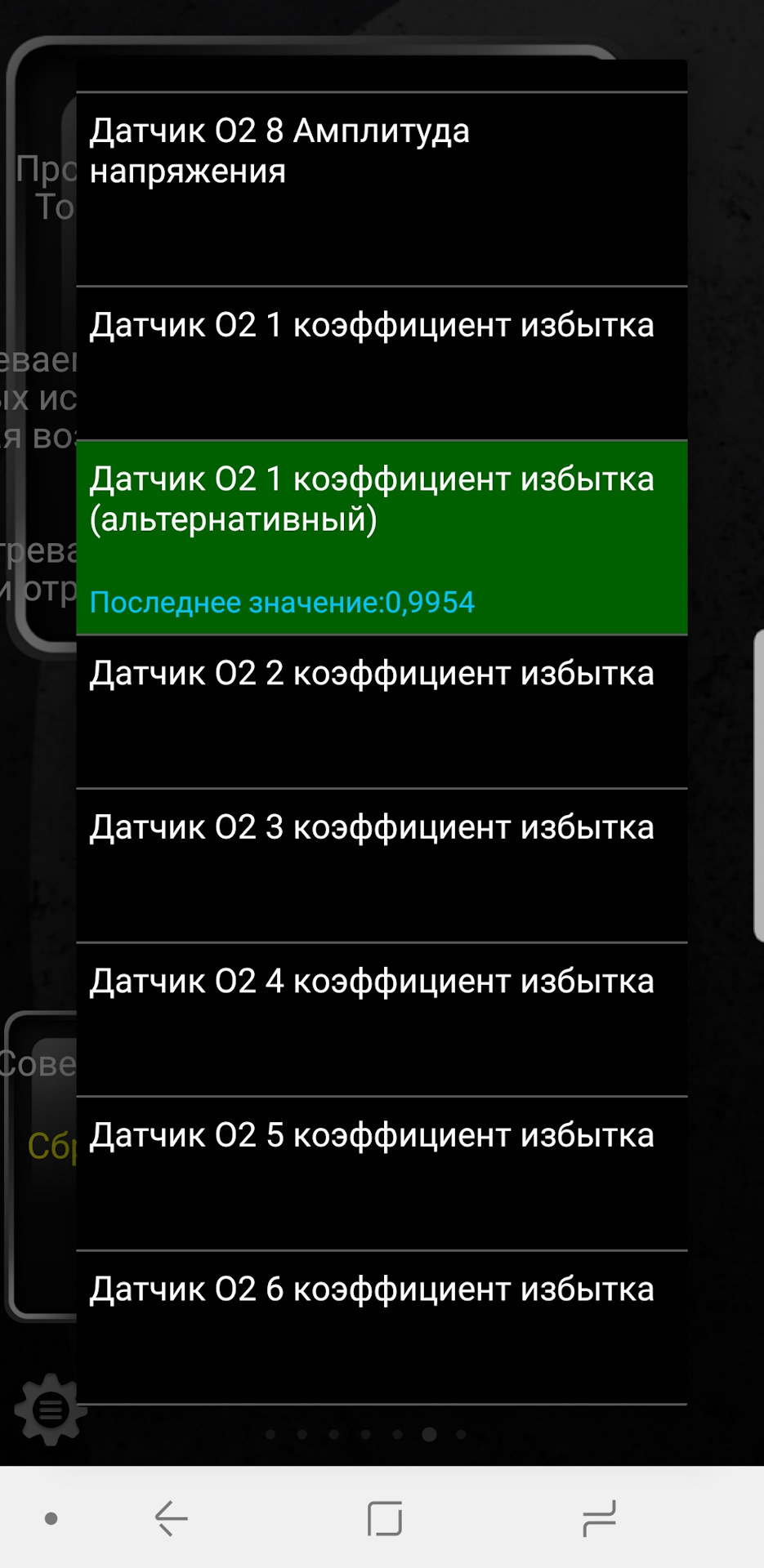Go to the home screen
The image size is (764, 1568).
(384, 1518)
